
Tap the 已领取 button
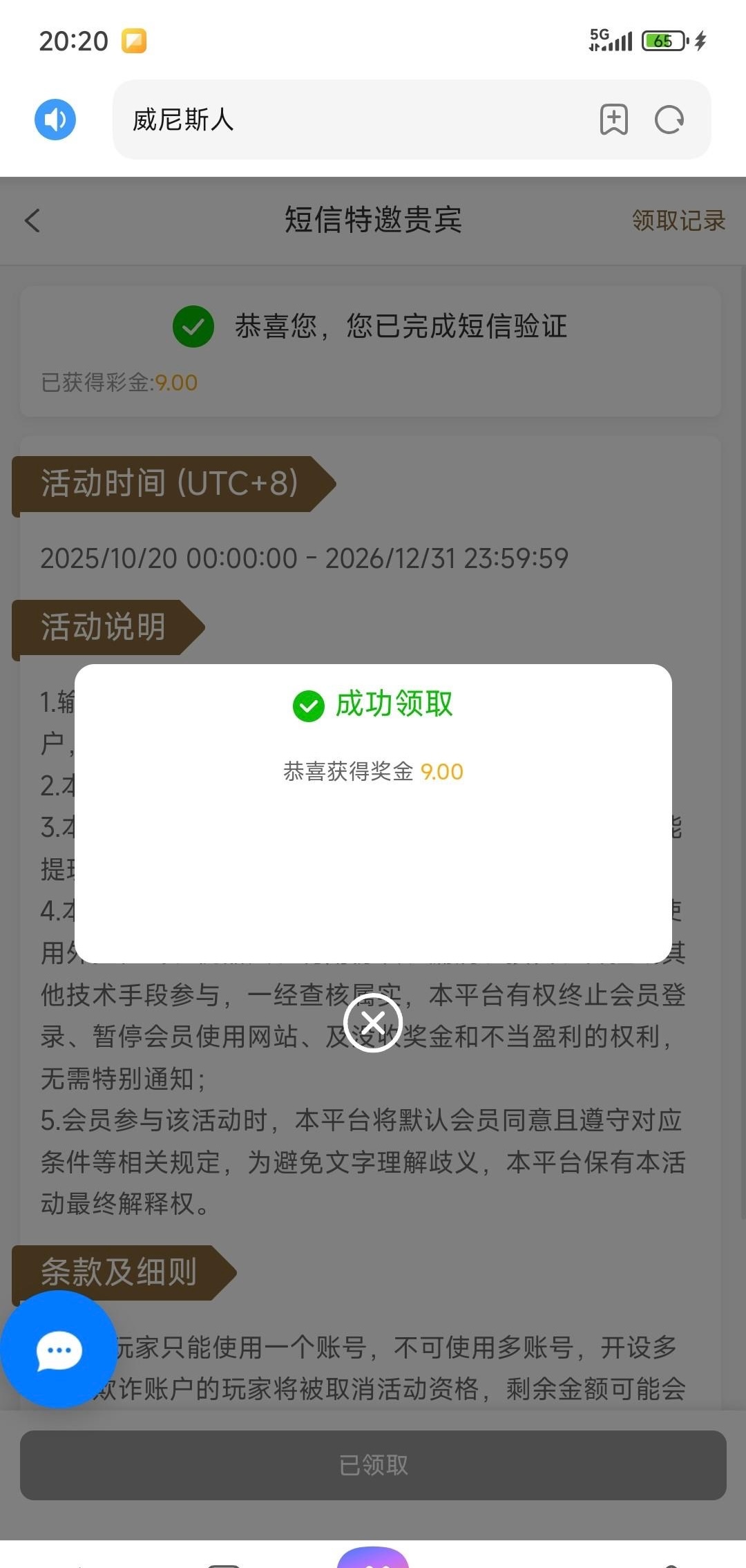[373, 1464]
